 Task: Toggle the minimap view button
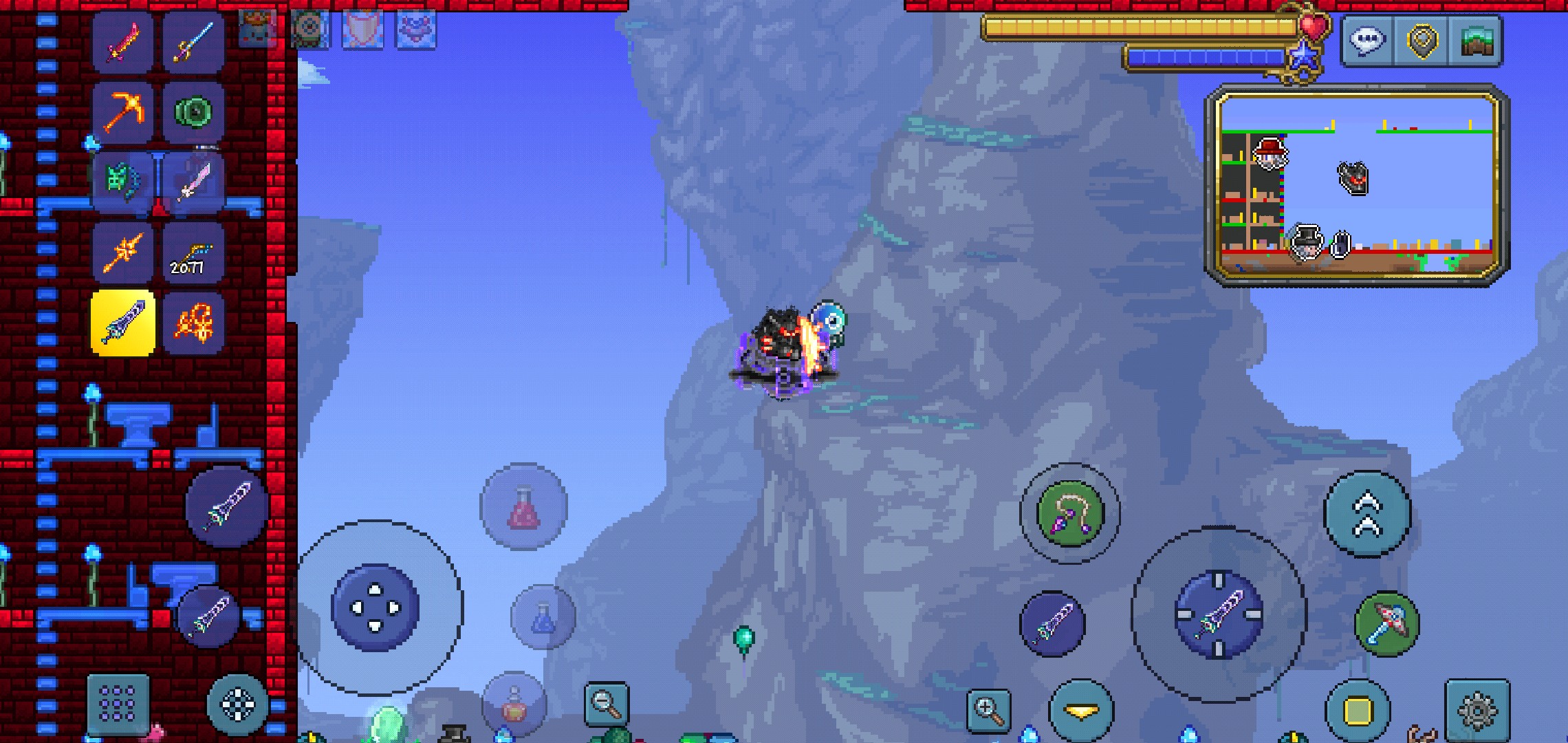click(1475, 41)
